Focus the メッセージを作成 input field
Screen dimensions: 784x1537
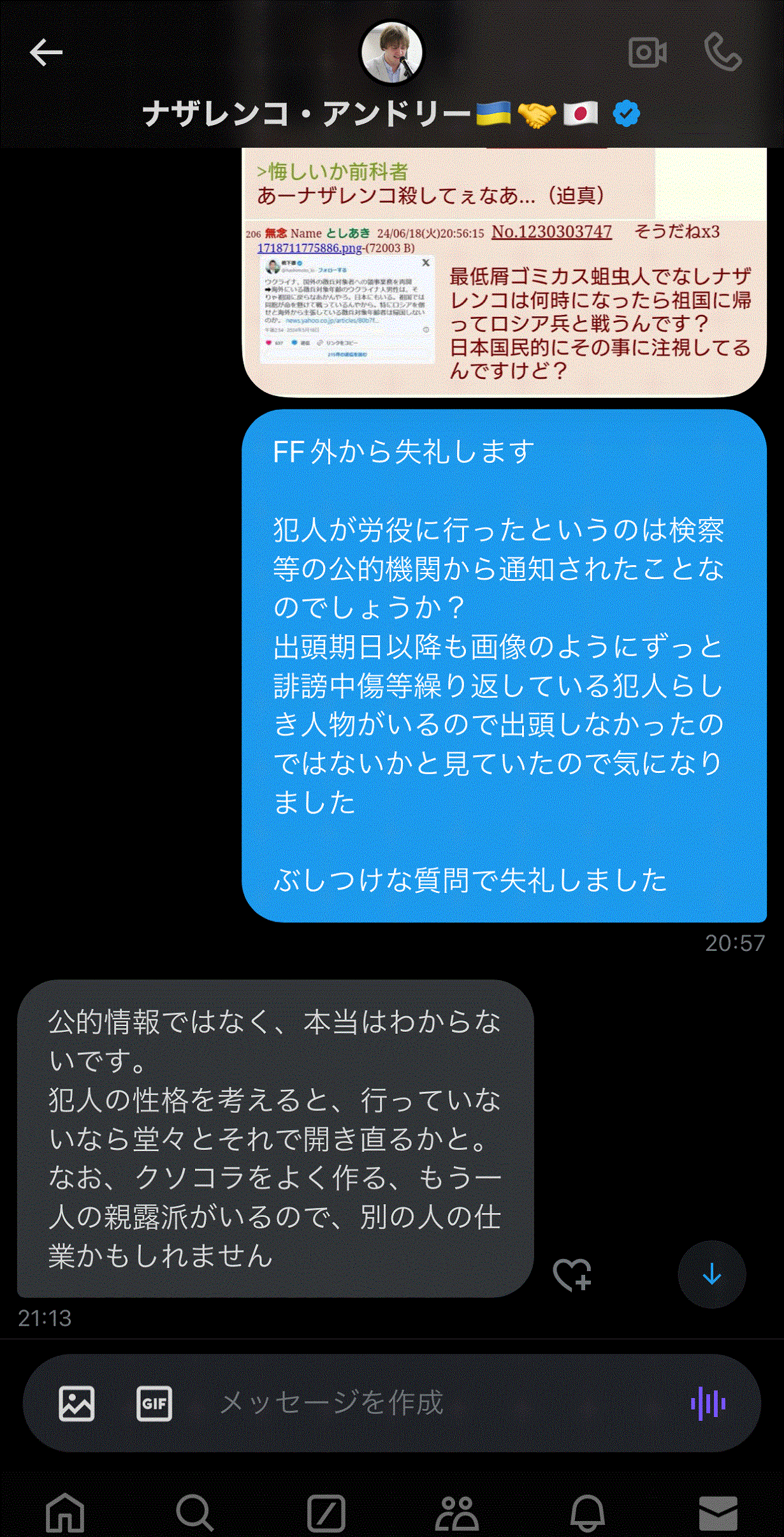(x=433, y=1404)
